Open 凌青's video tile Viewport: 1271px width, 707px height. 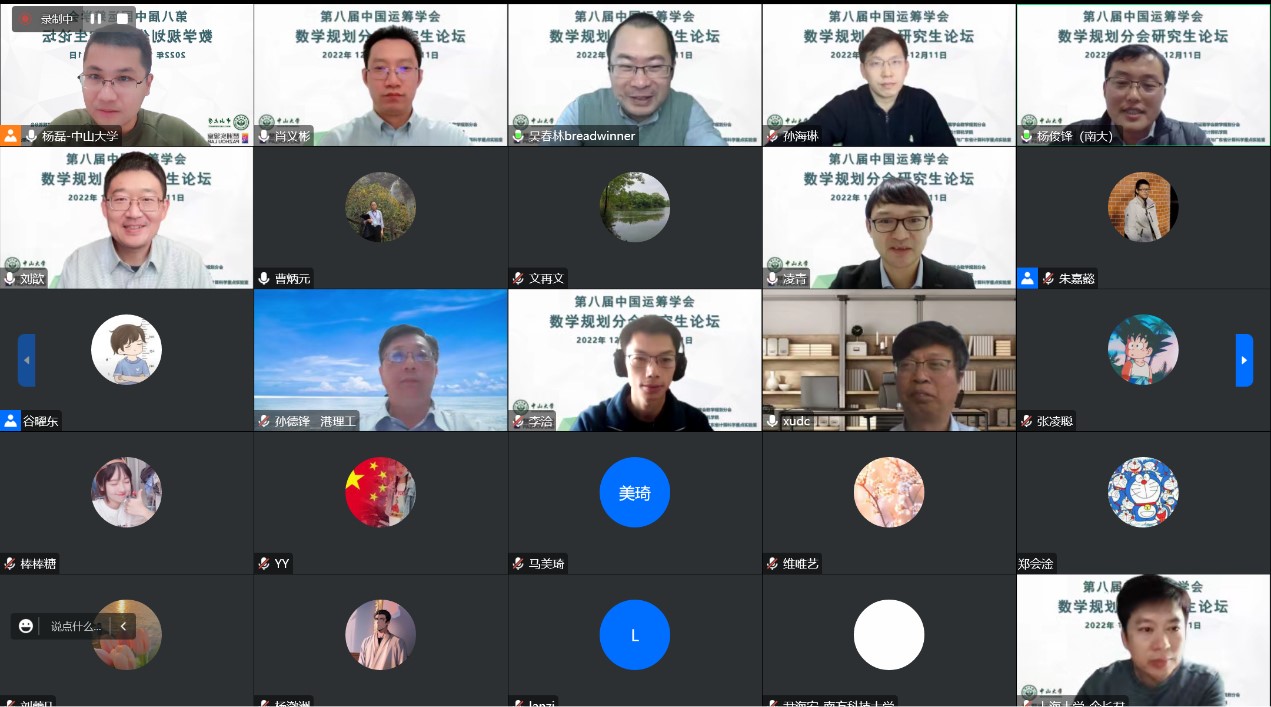(x=888, y=218)
